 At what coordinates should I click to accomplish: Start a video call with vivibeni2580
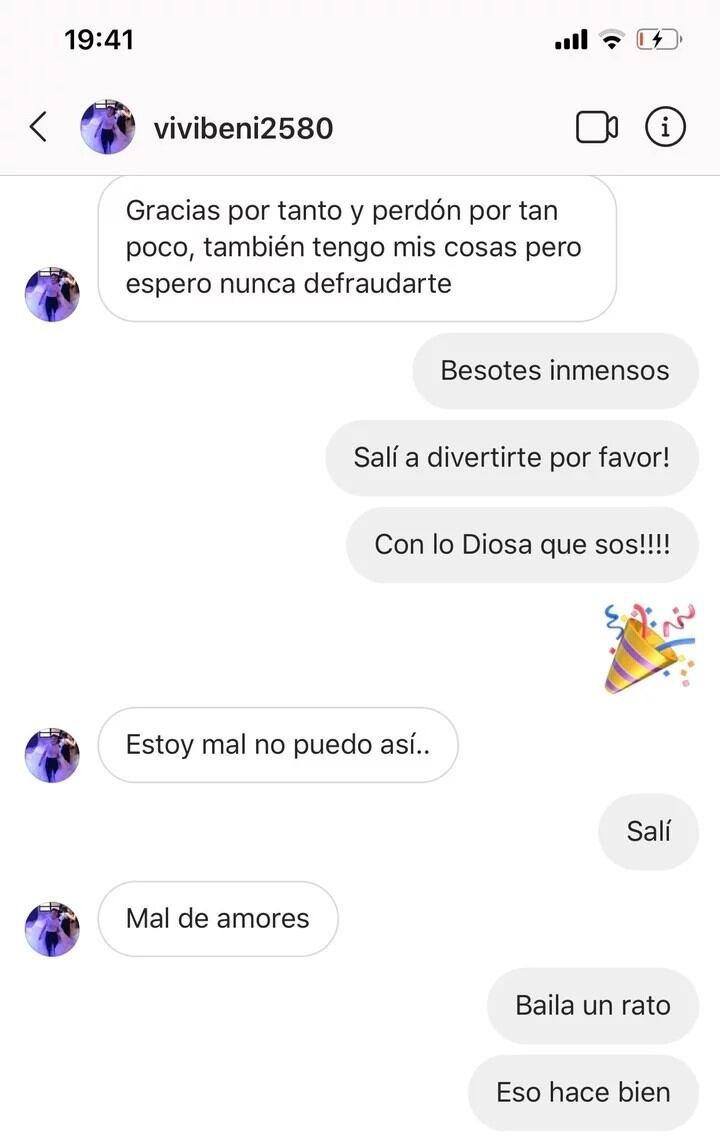[596, 128]
